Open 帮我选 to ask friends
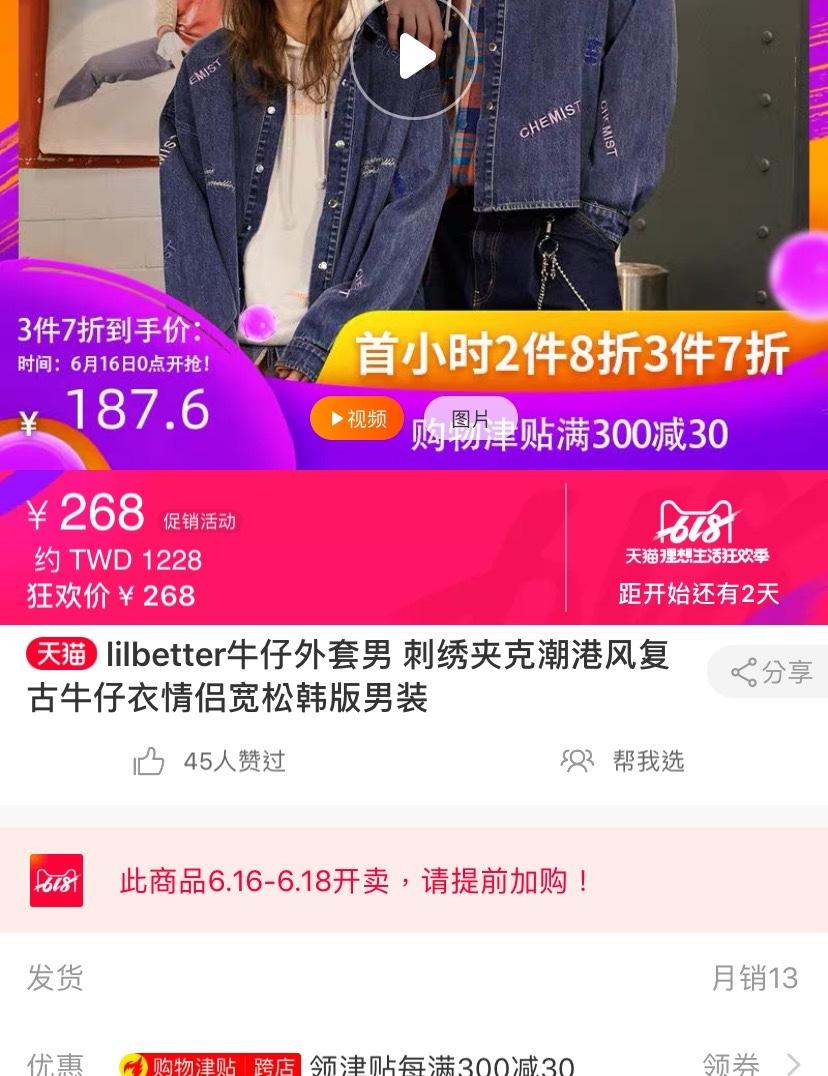The width and height of the screenshot is (828, 1076). (623, 761)
